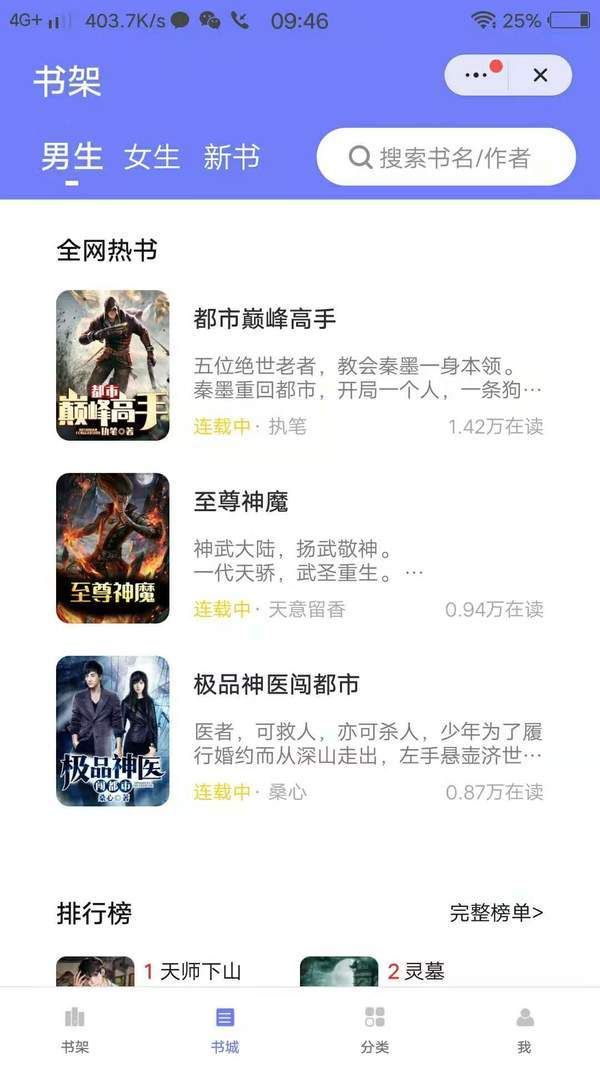Select the 新书 tab
The width and height of the screenshot is (600, 1067).
pos(232,157)
